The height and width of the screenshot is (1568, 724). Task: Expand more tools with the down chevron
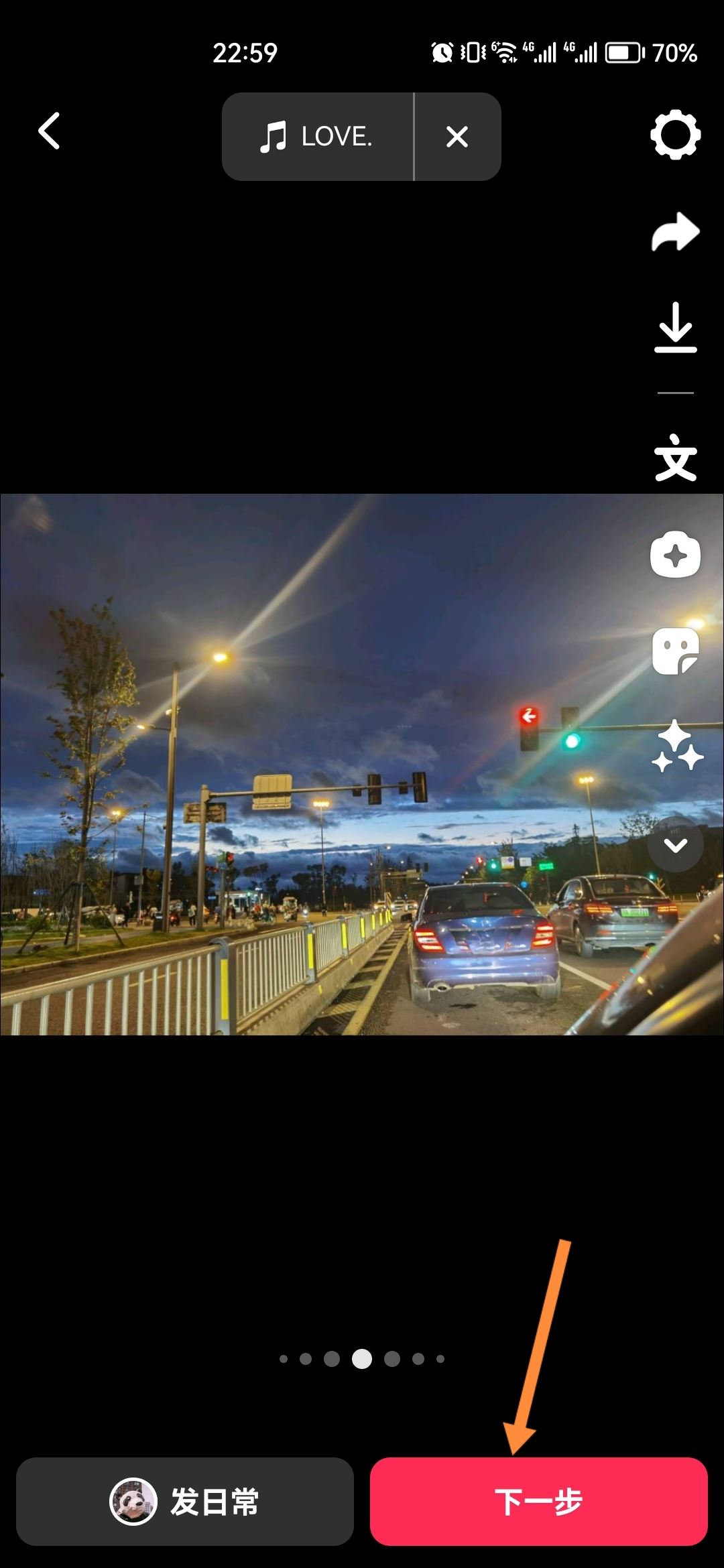click(675, 845)
